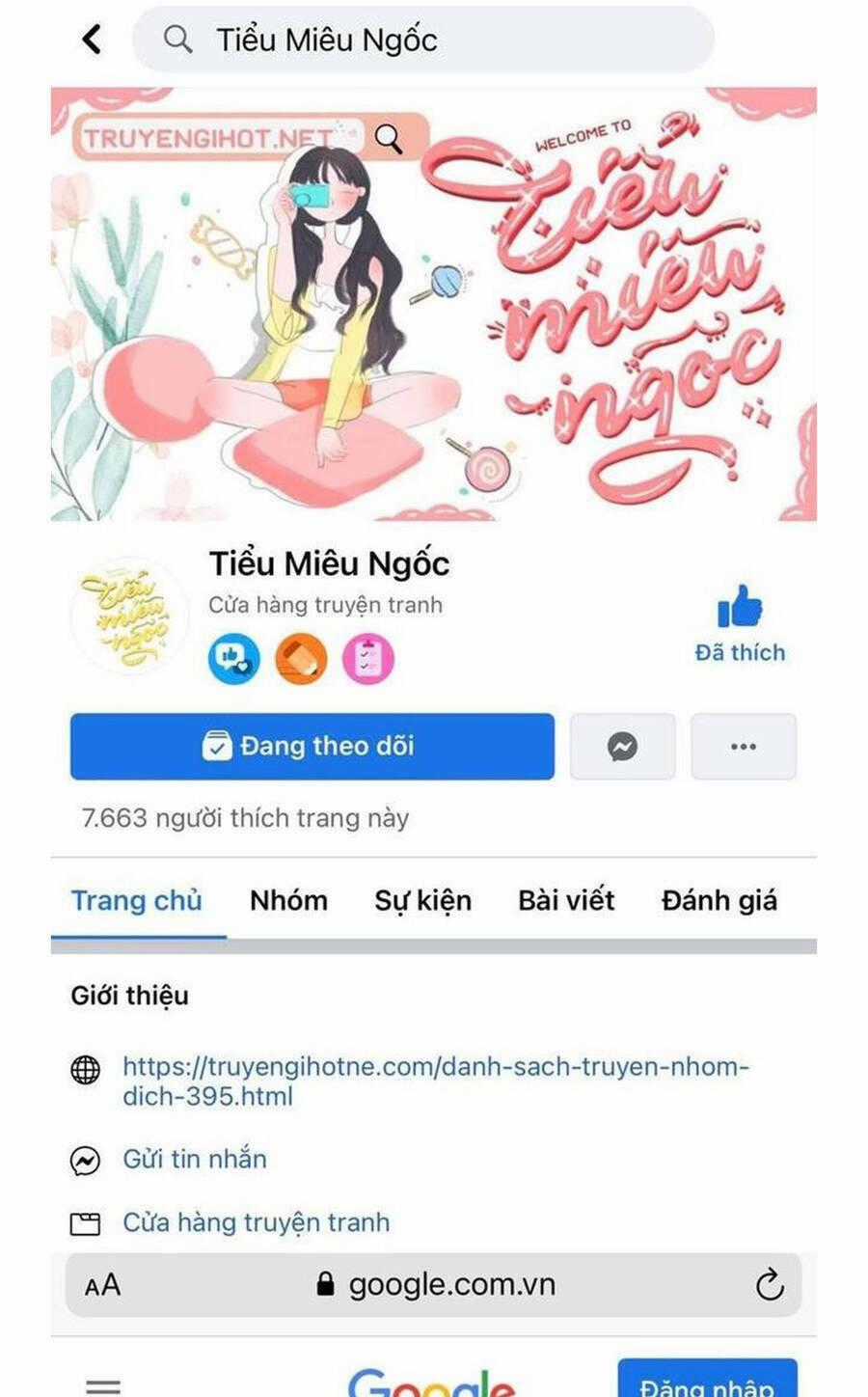868x1397 pixels.
Task: Open the three-dot options menu
Action: [743, 746]
